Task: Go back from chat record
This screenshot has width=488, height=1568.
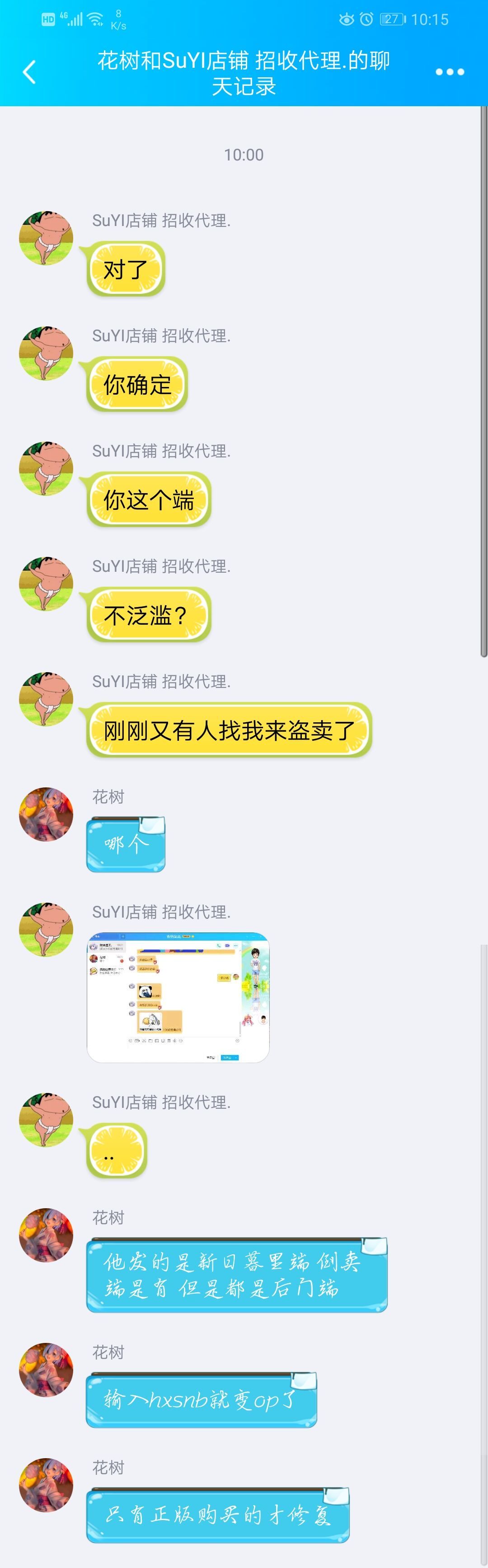Action: [x=29, y=72]
